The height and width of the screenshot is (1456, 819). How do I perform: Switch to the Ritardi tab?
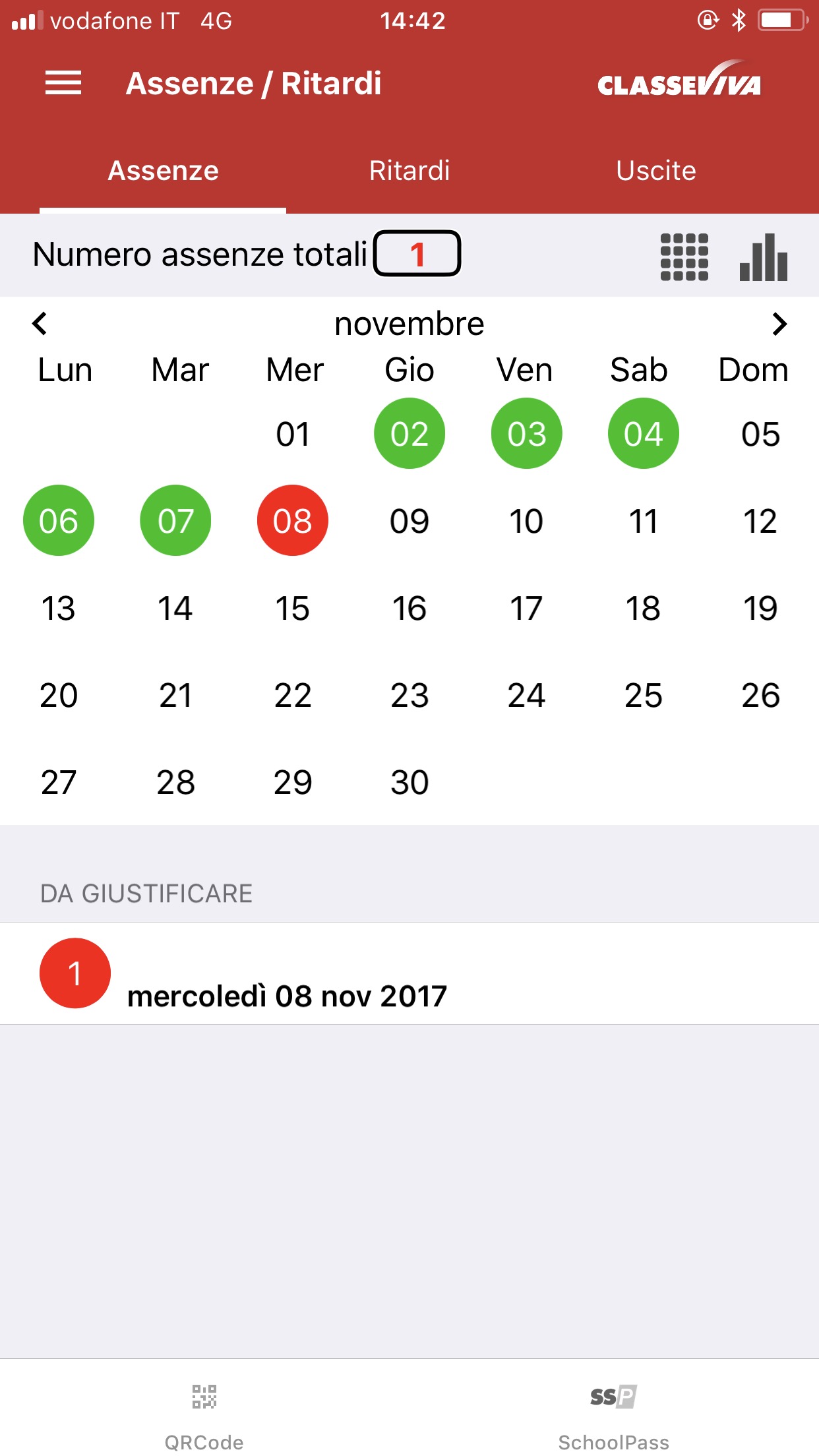click(409, 171)
